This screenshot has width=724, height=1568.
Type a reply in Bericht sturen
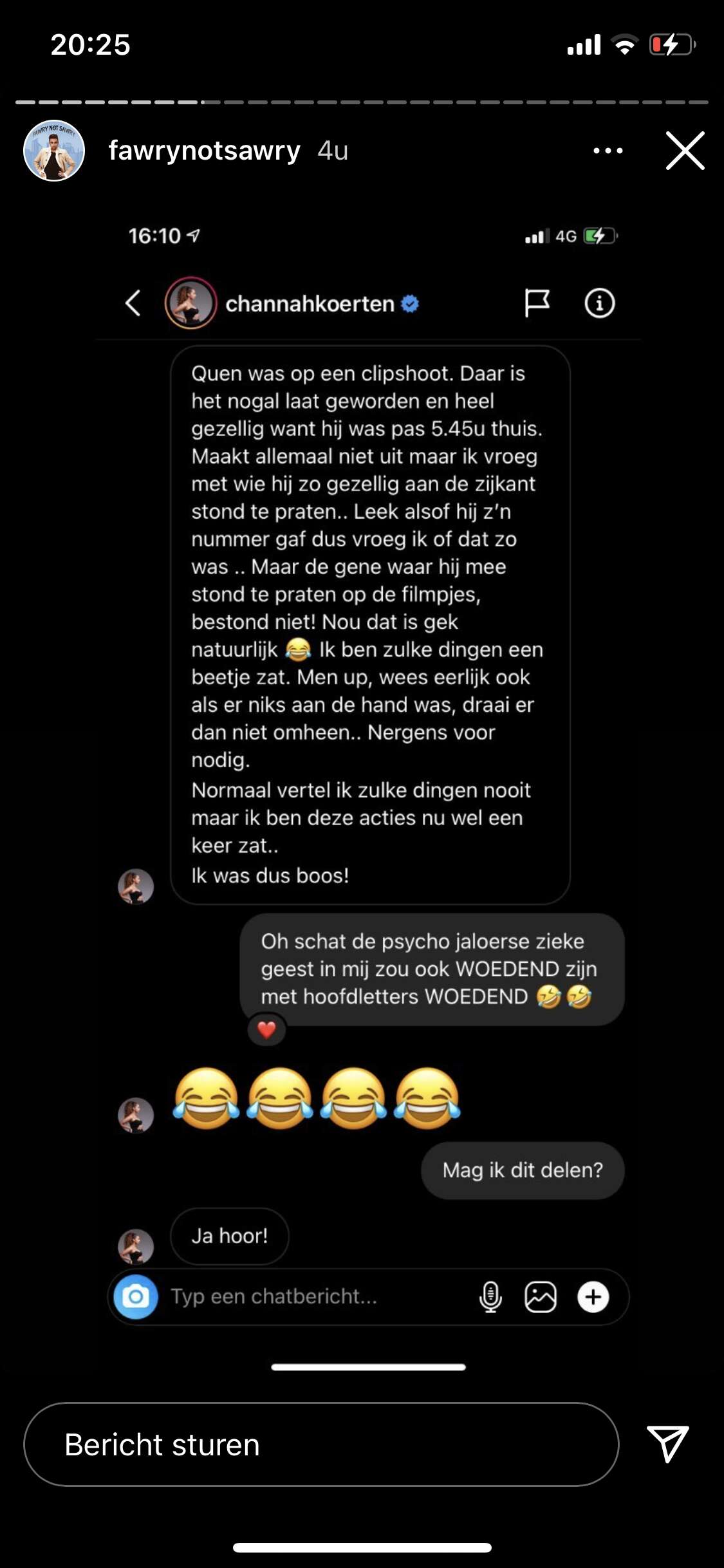(x=321, y=1444)
